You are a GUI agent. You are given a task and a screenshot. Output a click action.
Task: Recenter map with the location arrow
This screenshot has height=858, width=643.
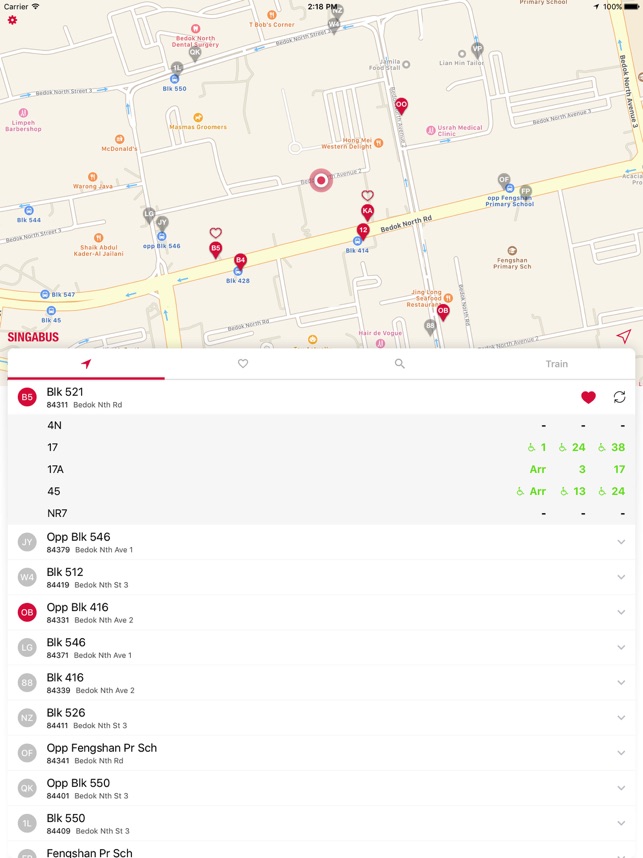click(624, 336)
